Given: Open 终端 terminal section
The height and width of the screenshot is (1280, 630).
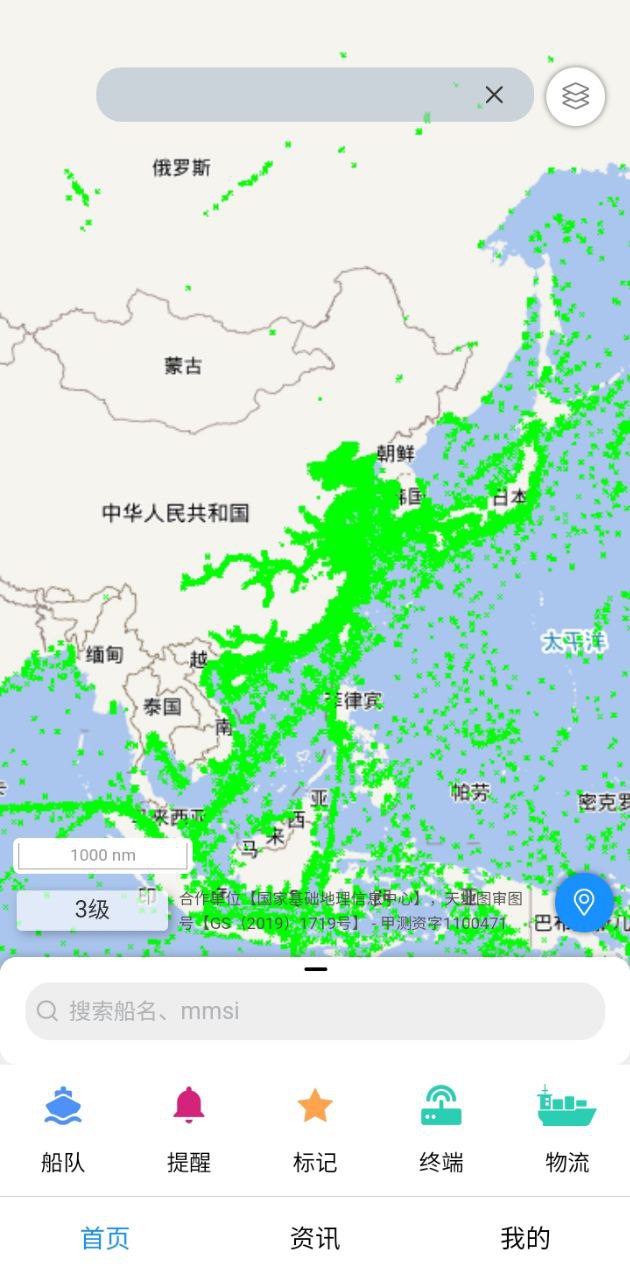Looking at the screenshot, I should (441, 1129).
